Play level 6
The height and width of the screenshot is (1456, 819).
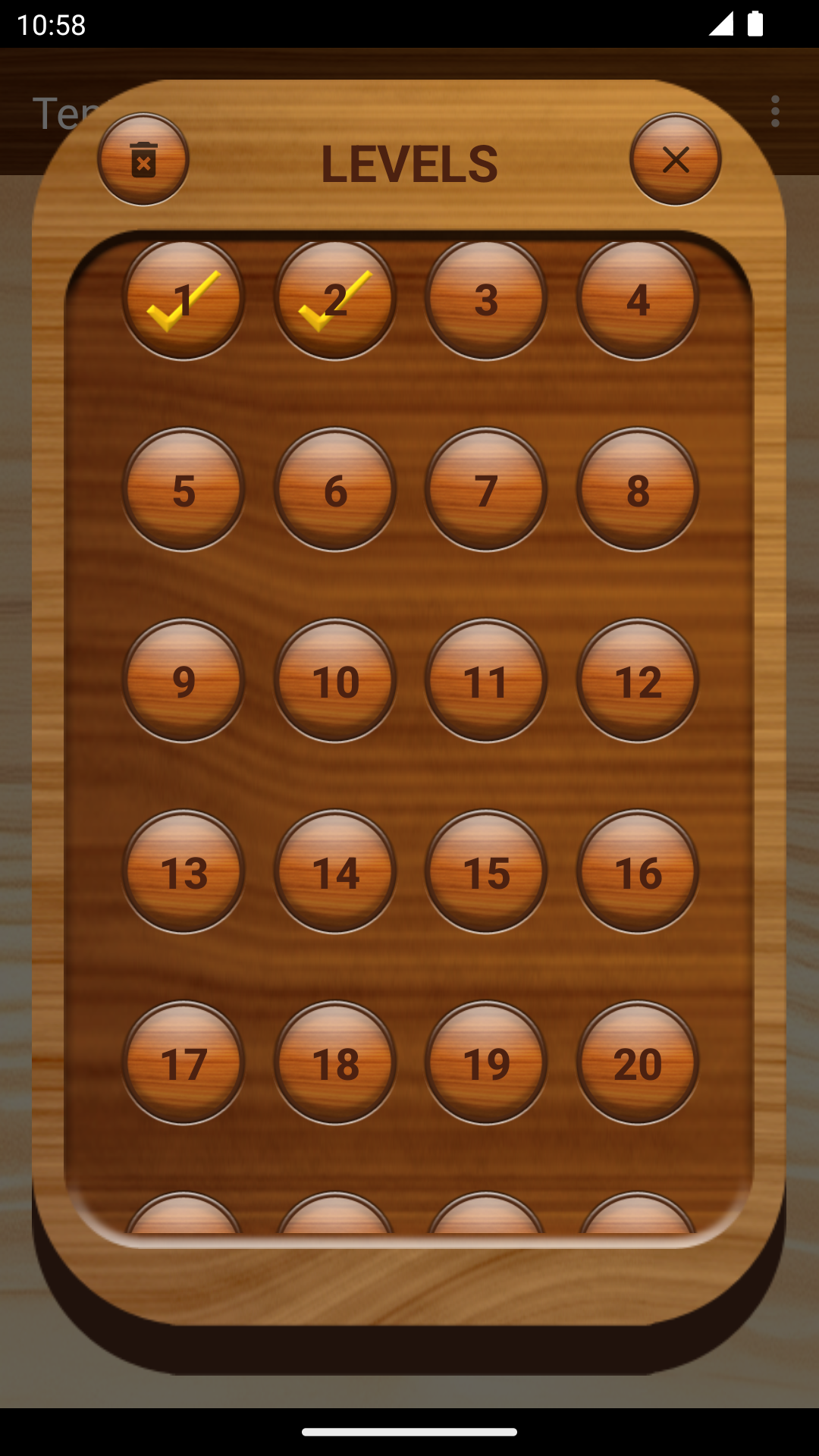335,490
